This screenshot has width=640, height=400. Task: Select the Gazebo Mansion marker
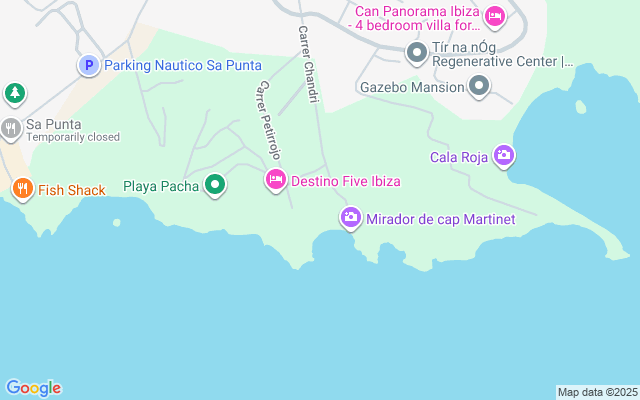479,87
